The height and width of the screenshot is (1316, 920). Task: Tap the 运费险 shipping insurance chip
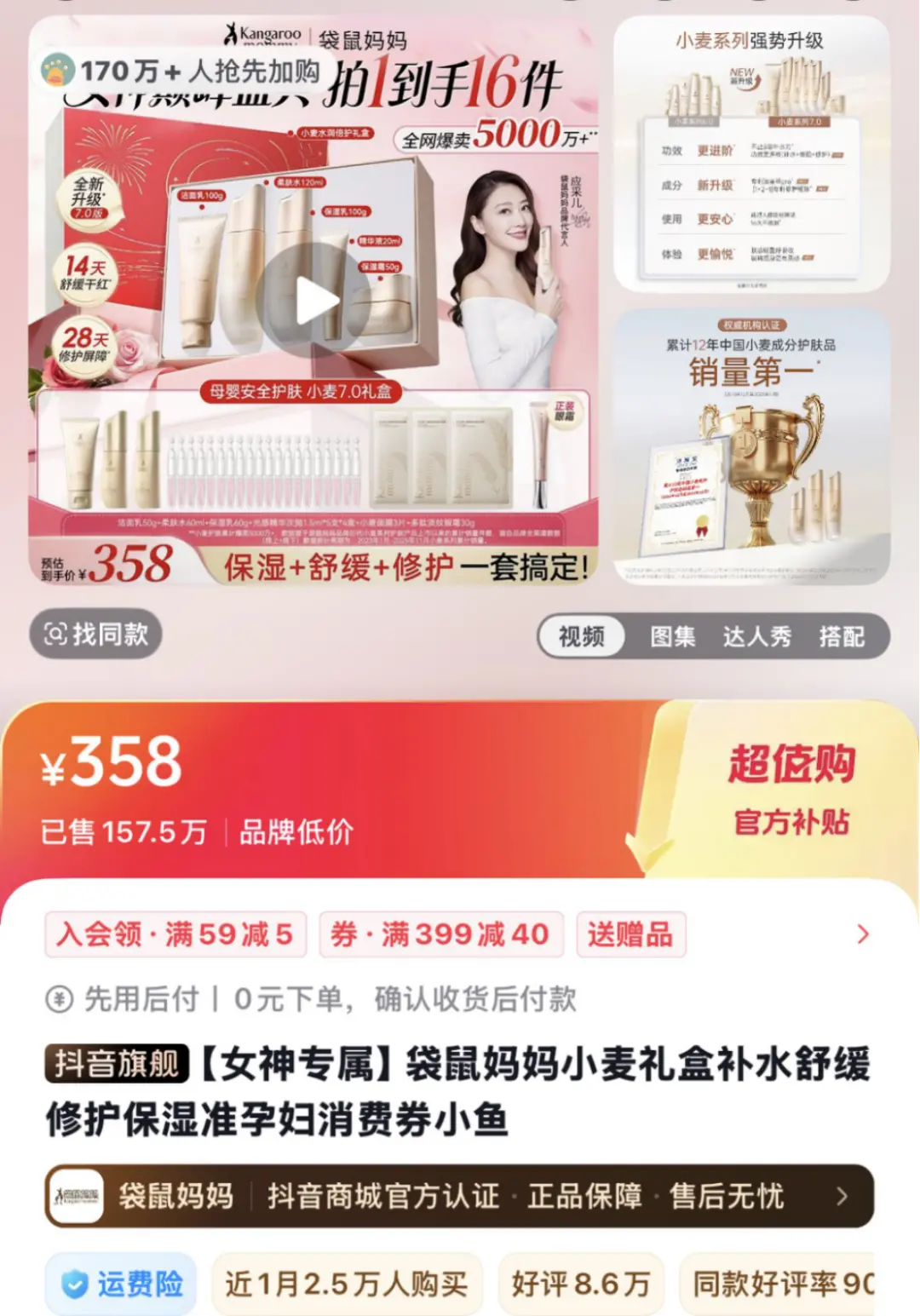(122, 1284)
